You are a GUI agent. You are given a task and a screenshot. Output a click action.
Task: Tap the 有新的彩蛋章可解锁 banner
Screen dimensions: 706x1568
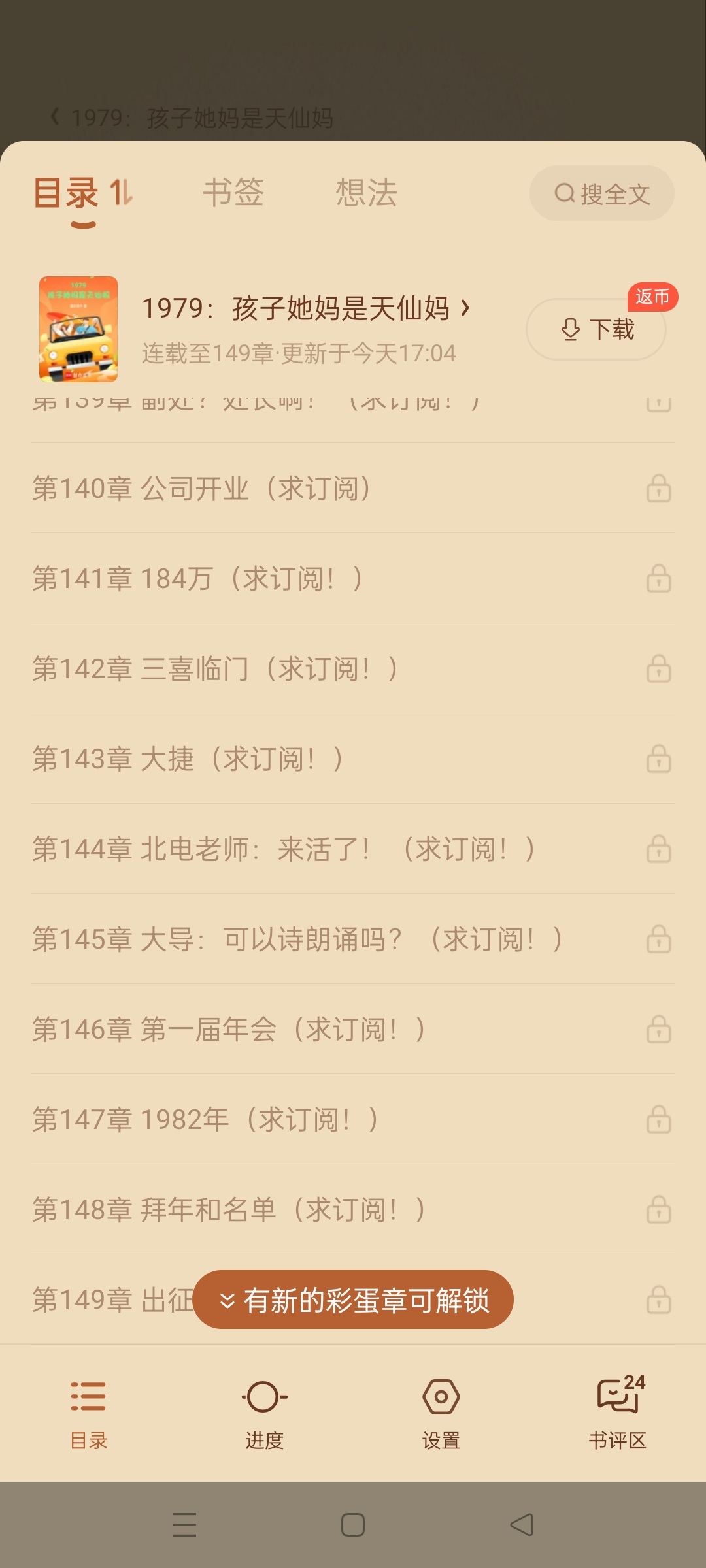(353, 1300)
